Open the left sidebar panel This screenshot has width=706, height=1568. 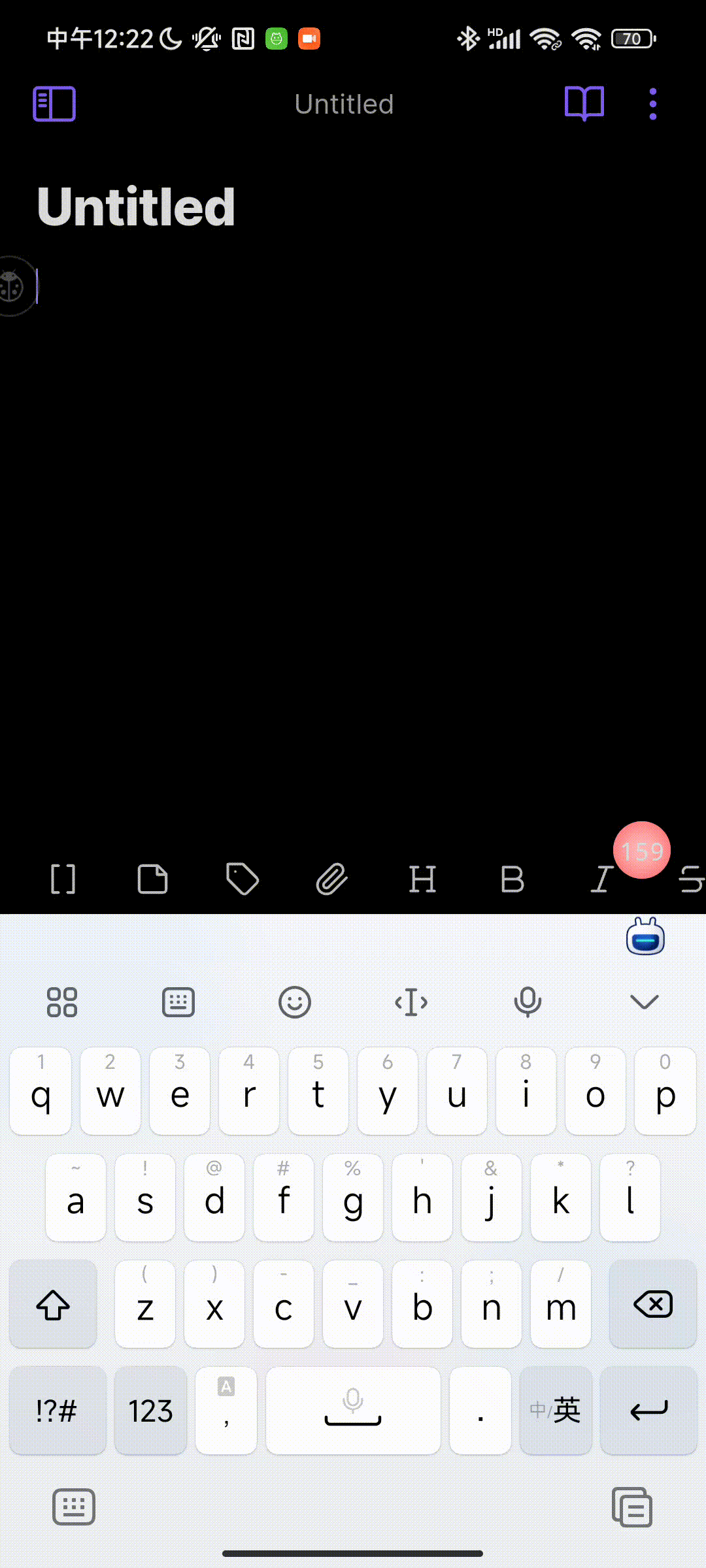click(x=54, y=103)
